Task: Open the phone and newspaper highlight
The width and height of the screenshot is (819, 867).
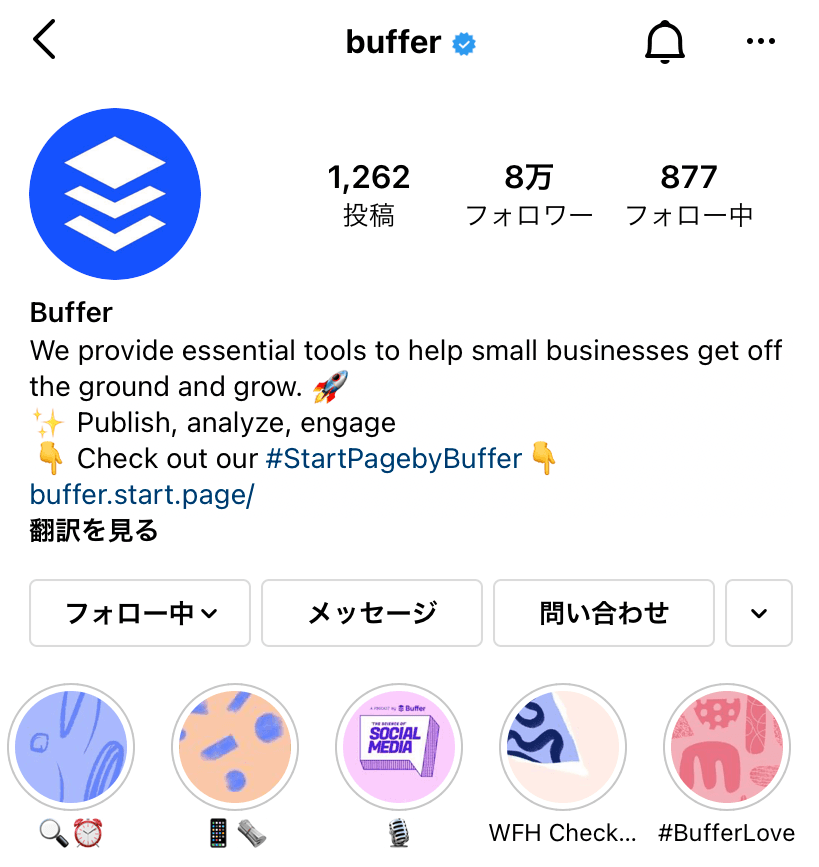Action: point(235,748)
